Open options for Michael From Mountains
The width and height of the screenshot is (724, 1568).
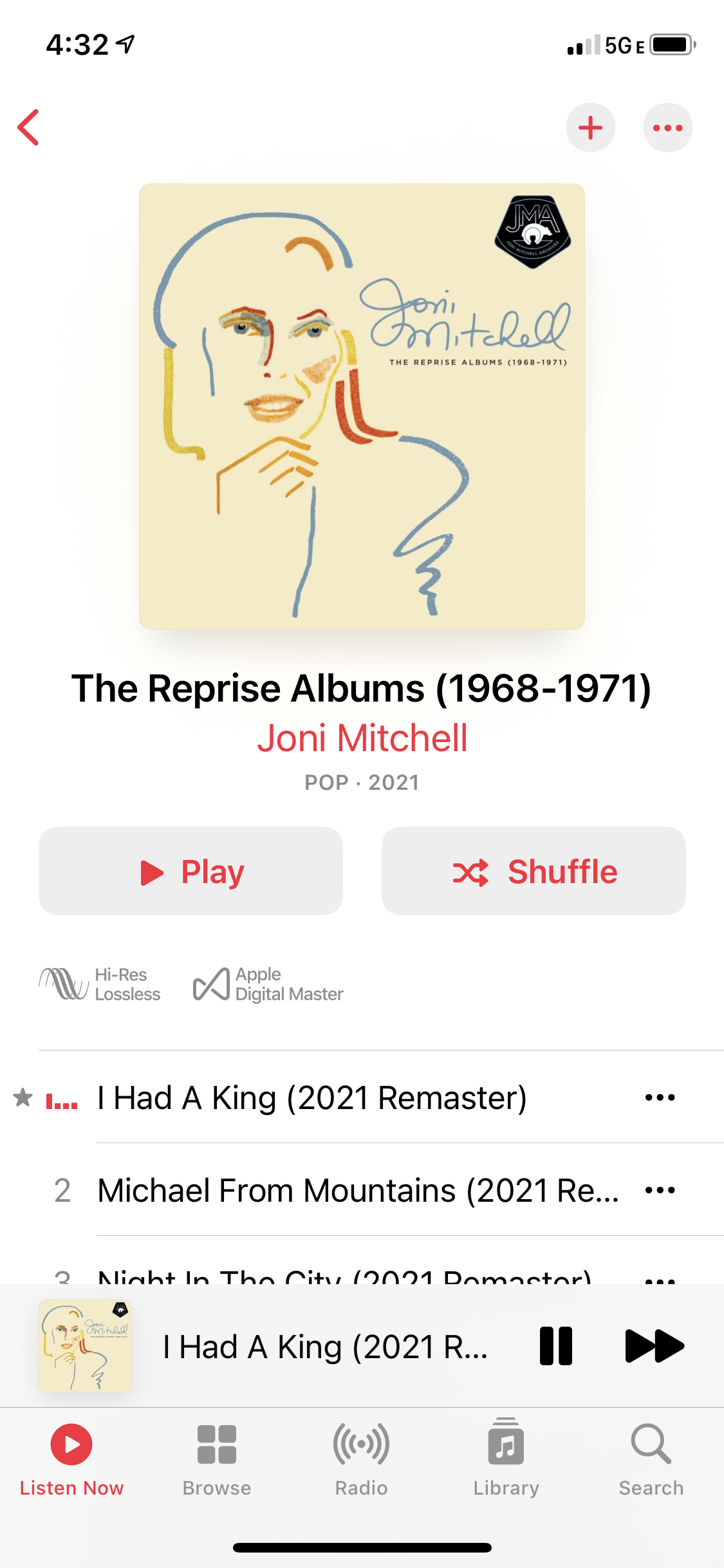[x=660, y=1190]
